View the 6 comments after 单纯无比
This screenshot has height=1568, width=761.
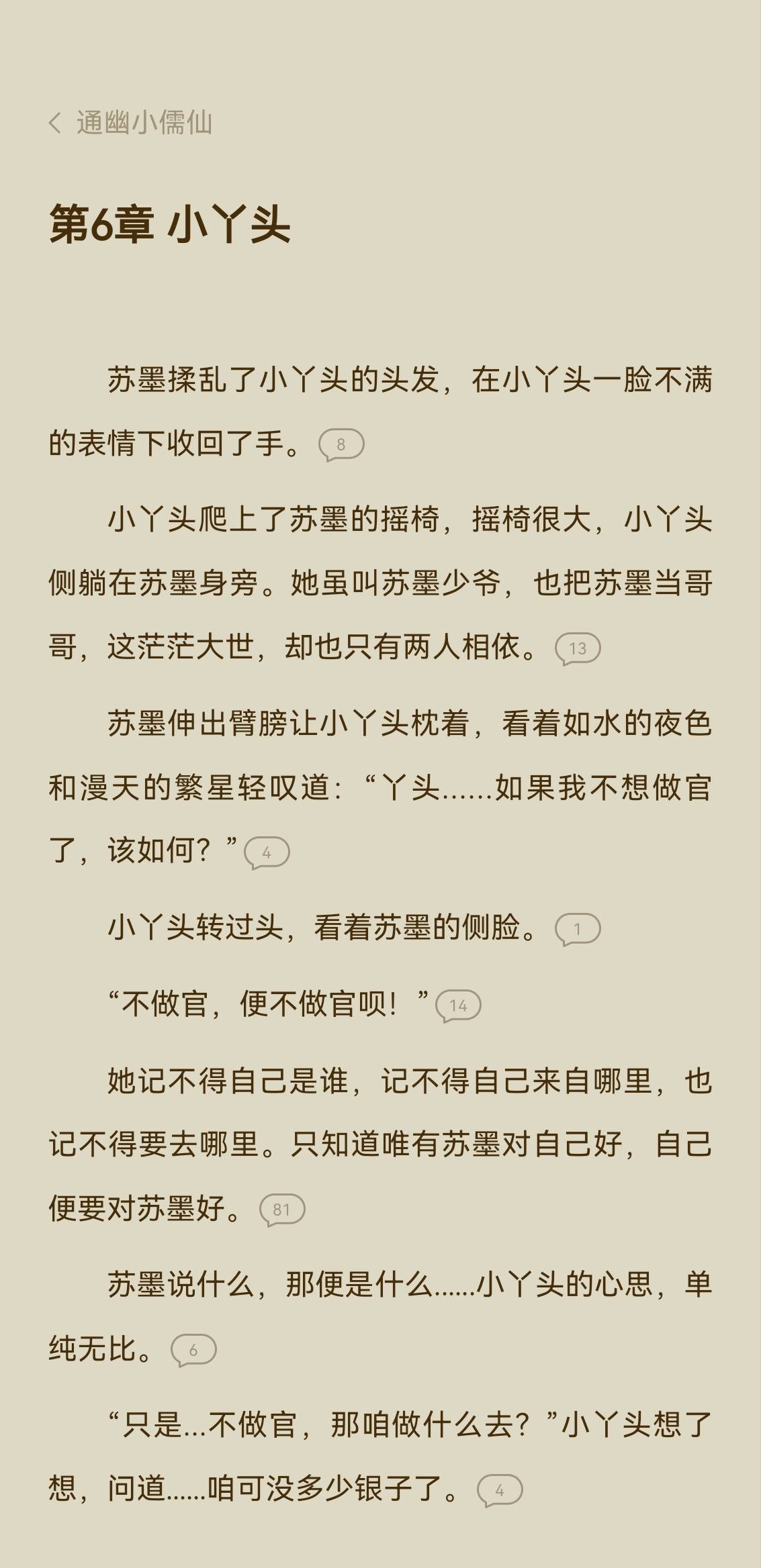point(193,1351)
